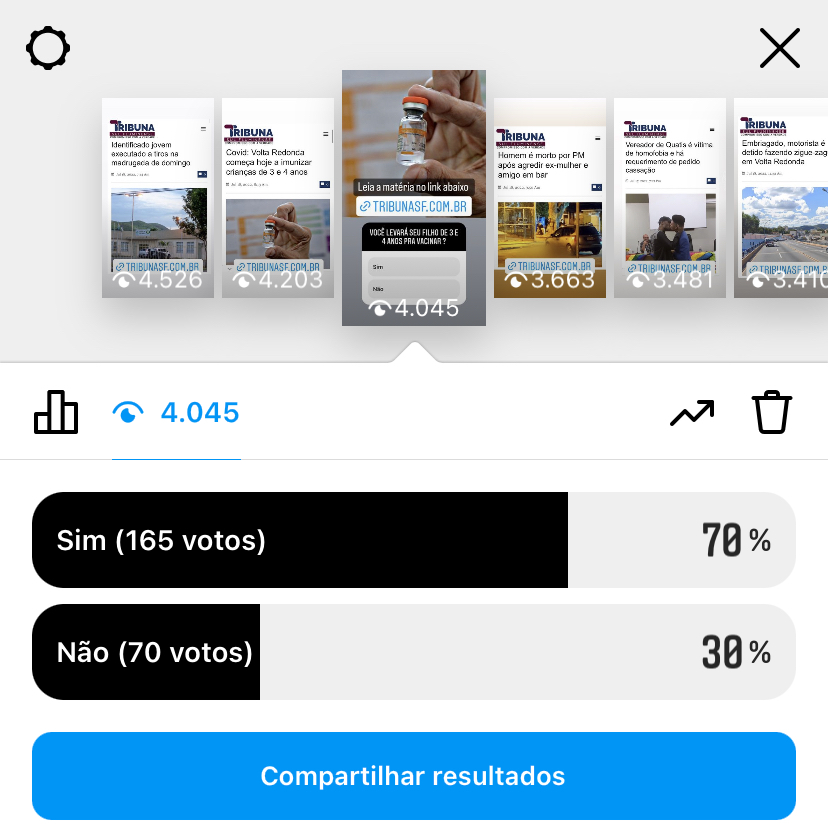This screenshot has width=828, height=824.
Task: Tap Compartilhar resultados button
Action: point(413,776)
